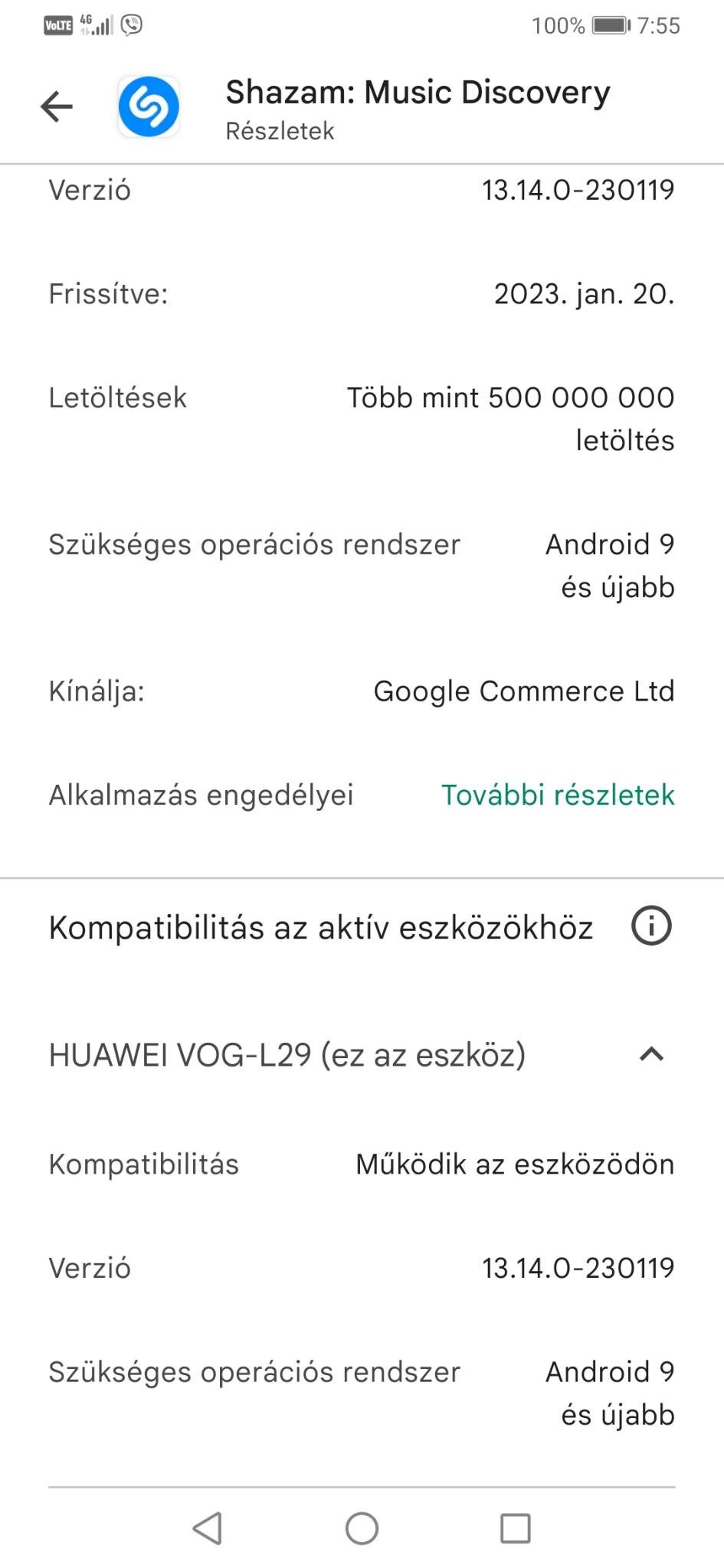Open the recent apps square button
Image resolution: width=724 pixels, height=1568 pixels.
click(516, 1528)
